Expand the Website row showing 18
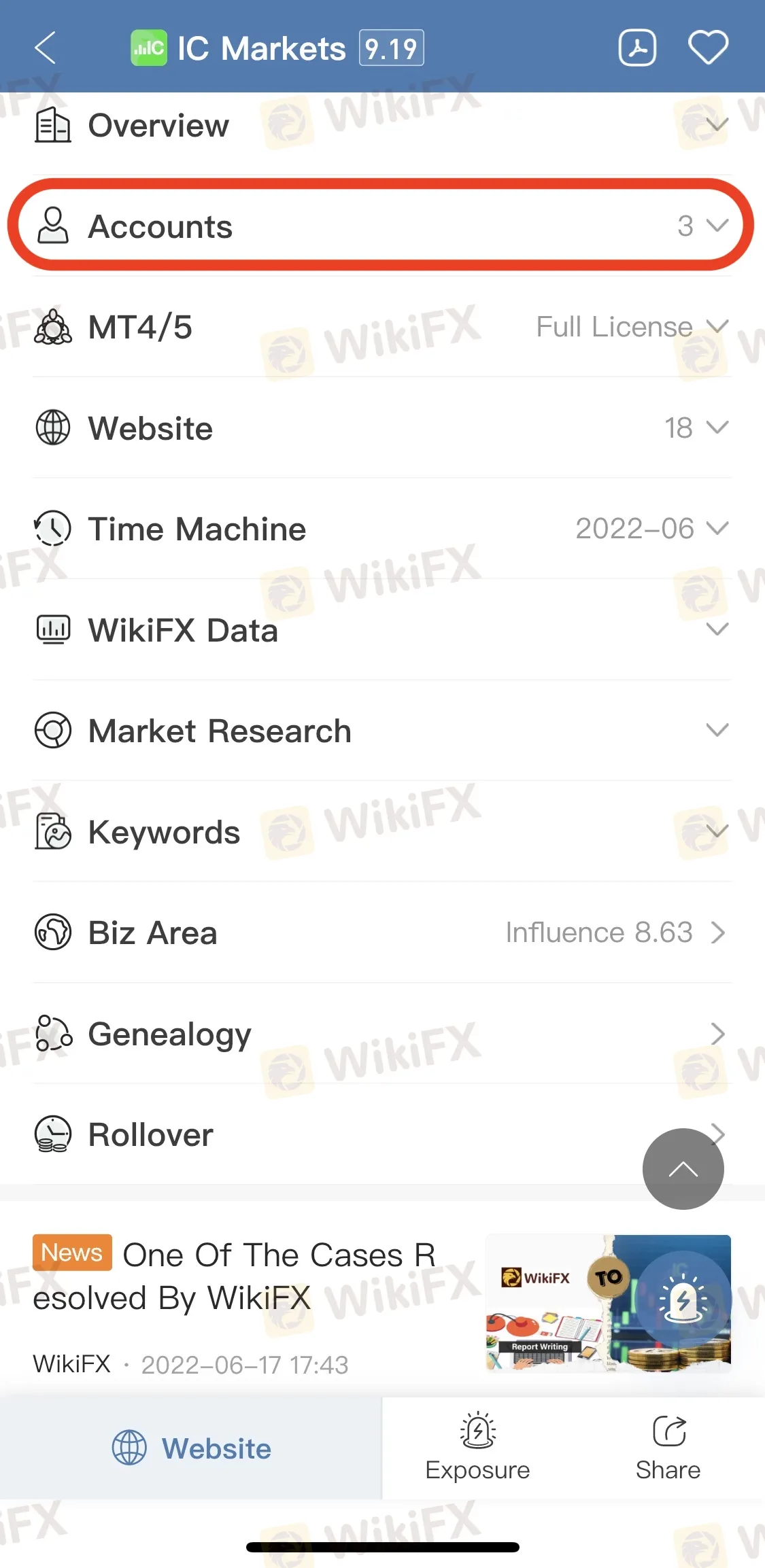765x1568 pixels. [x=381, y=428]
